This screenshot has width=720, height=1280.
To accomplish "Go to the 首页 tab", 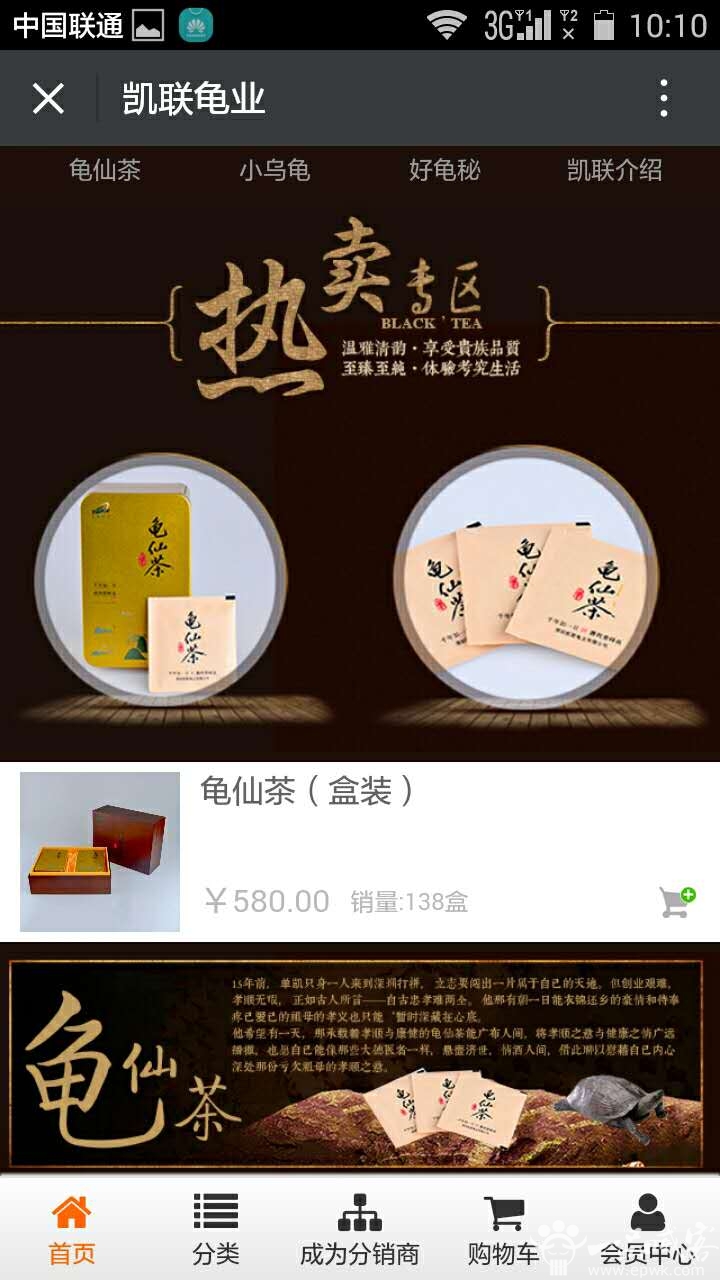I will point(72,1230).
